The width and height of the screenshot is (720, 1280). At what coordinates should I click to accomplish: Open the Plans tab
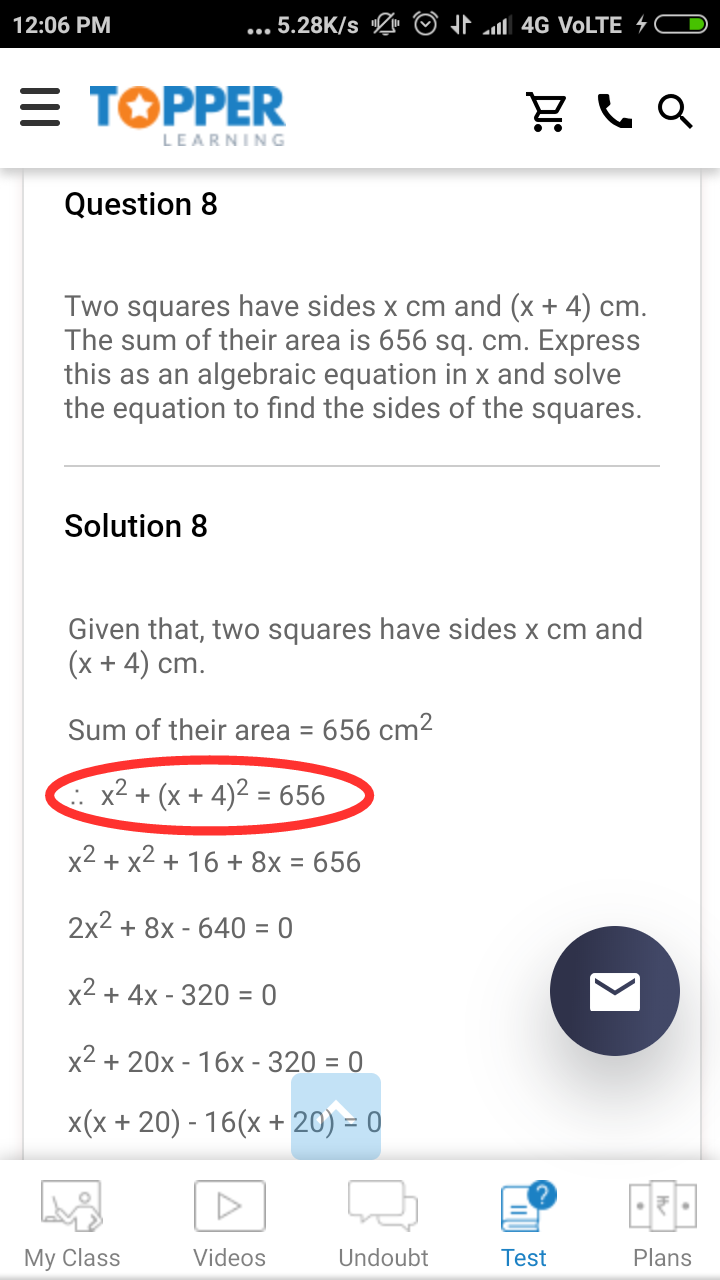[x=662, y=1225]
